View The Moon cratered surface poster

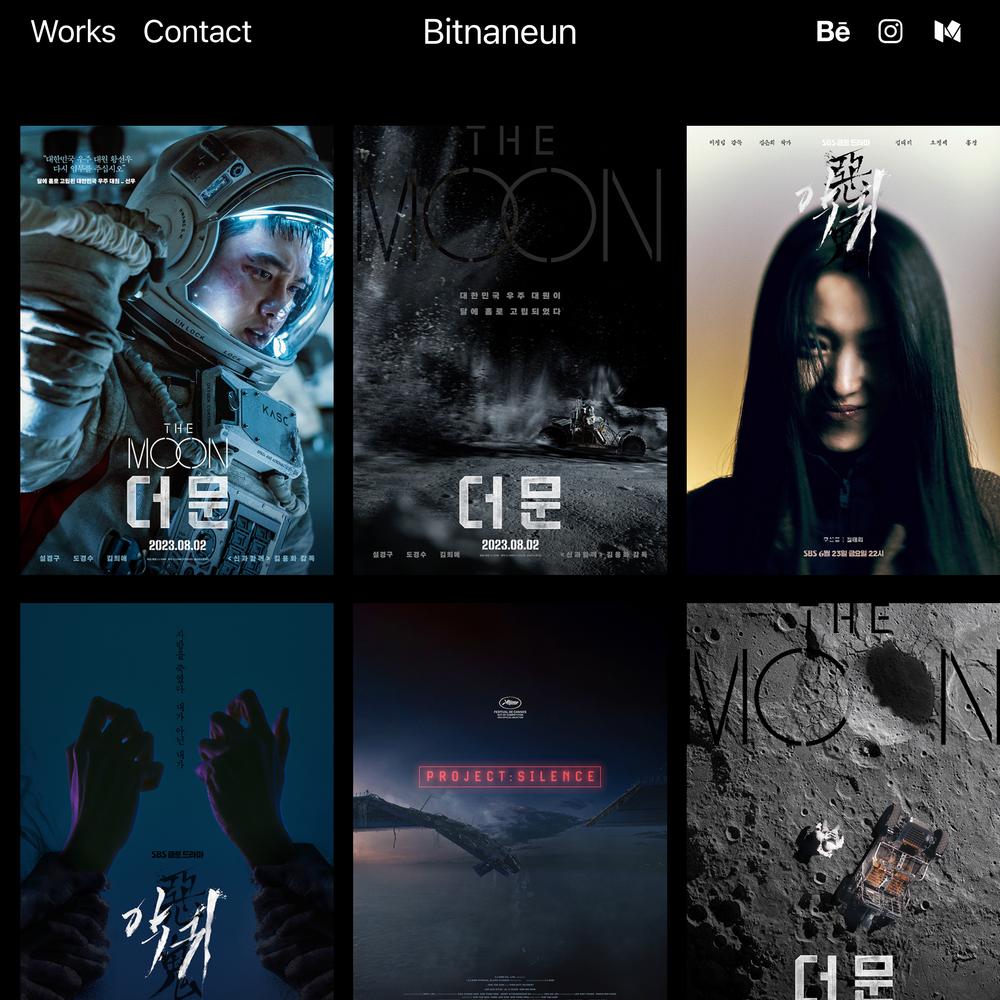click(842, 800)
